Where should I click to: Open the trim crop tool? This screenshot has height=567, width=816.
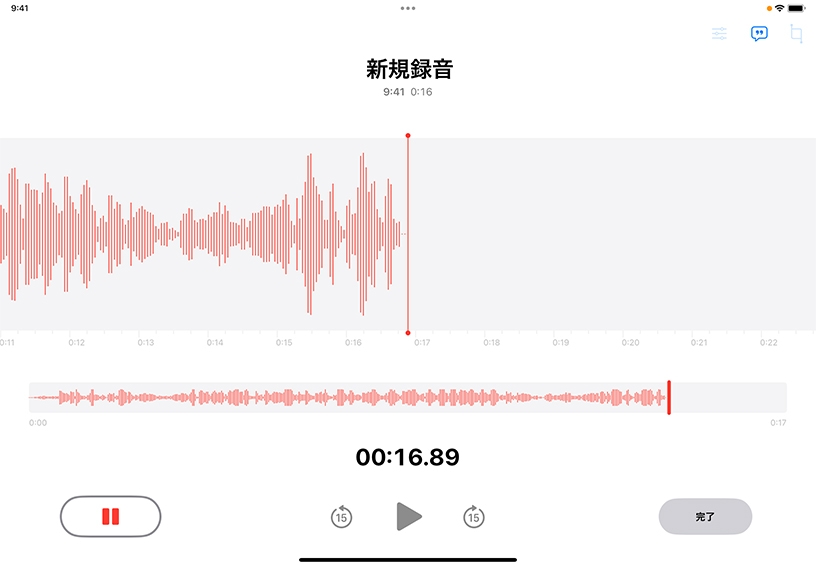pos(796,33)
